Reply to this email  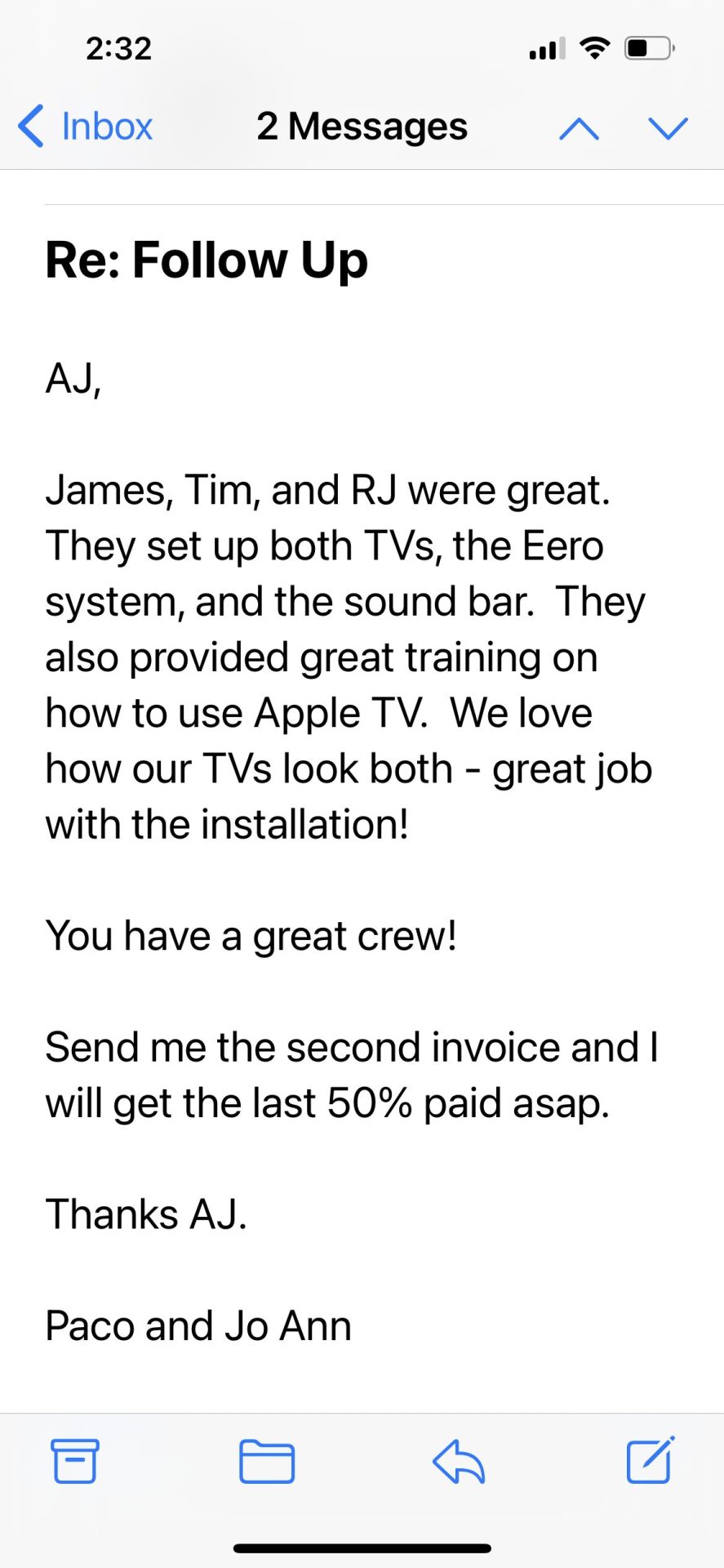(x=459, y=1461)
